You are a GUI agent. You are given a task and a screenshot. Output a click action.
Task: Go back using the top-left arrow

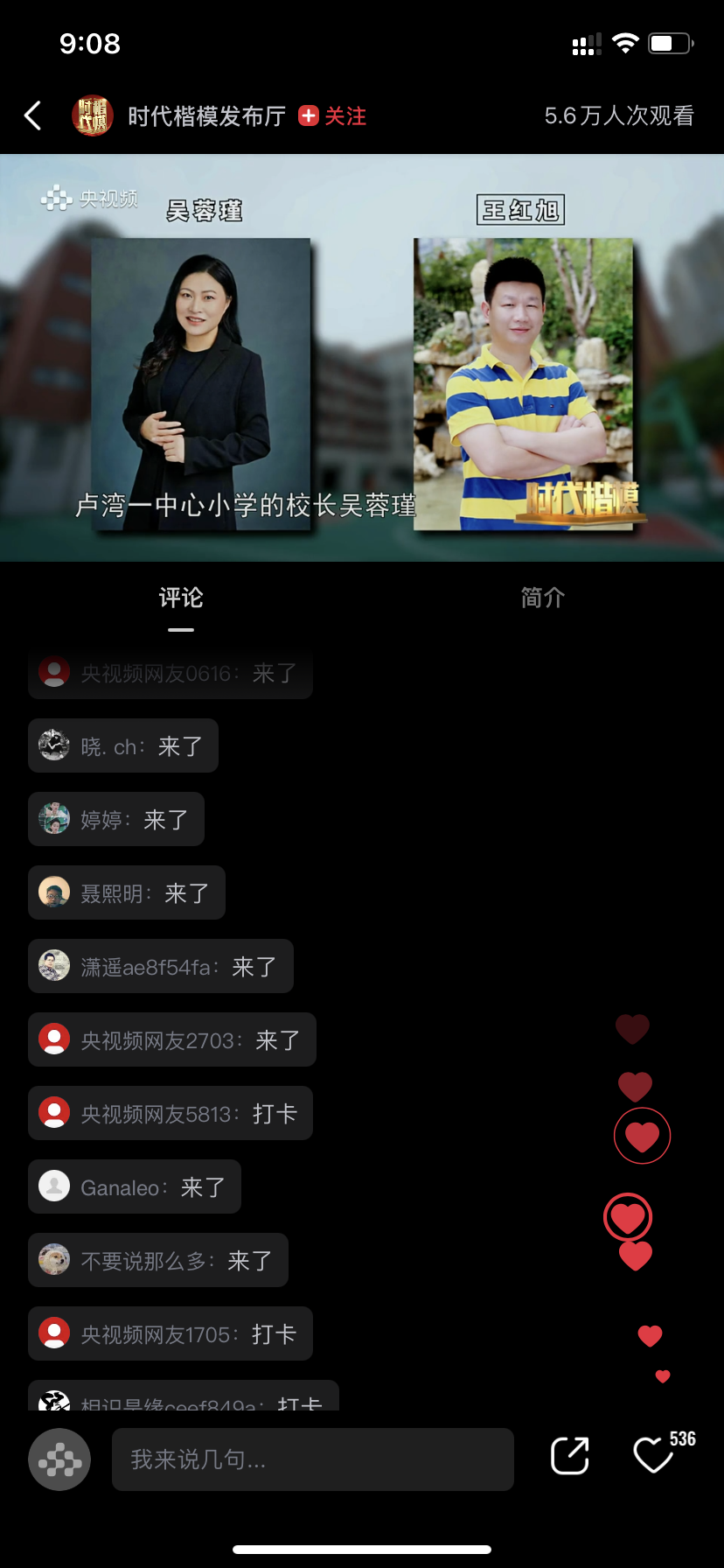click(33, 115)
